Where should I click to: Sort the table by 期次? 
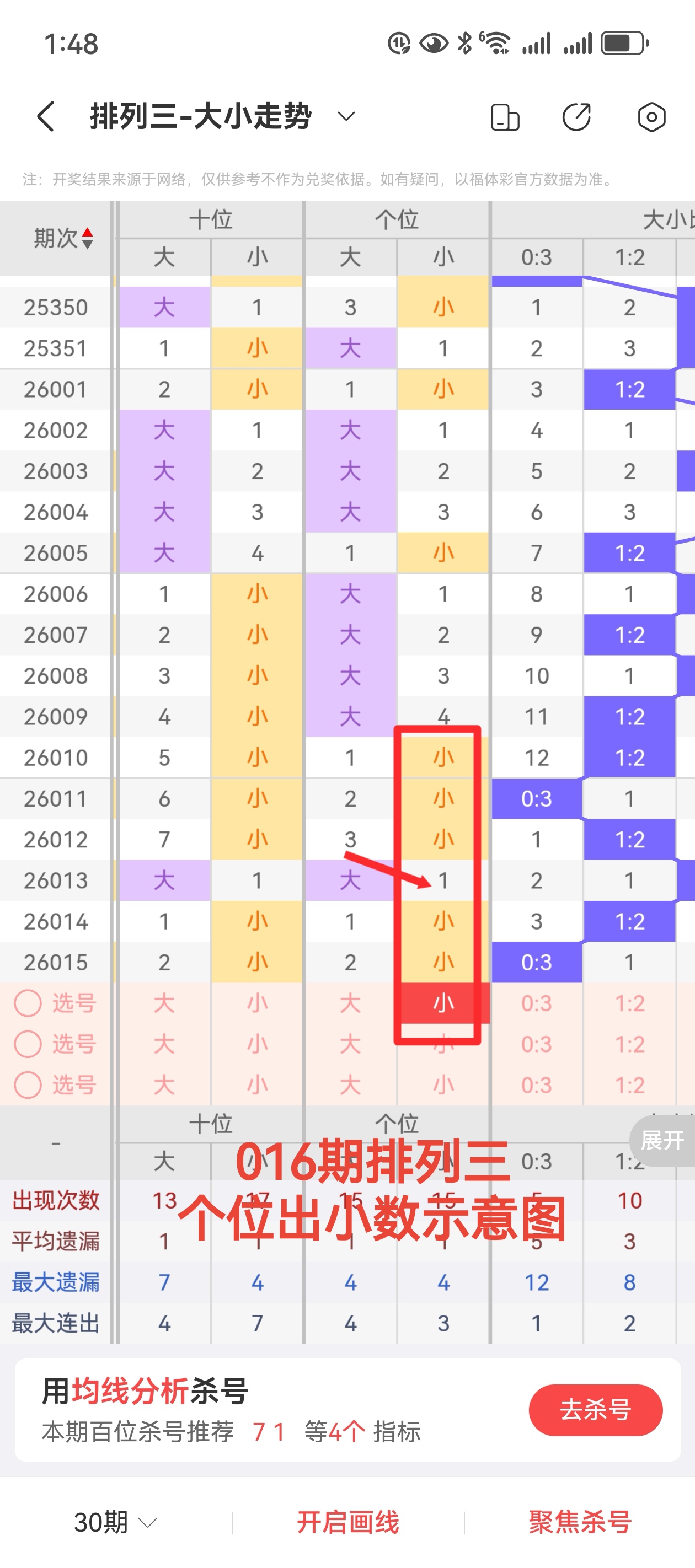[64, 238]
